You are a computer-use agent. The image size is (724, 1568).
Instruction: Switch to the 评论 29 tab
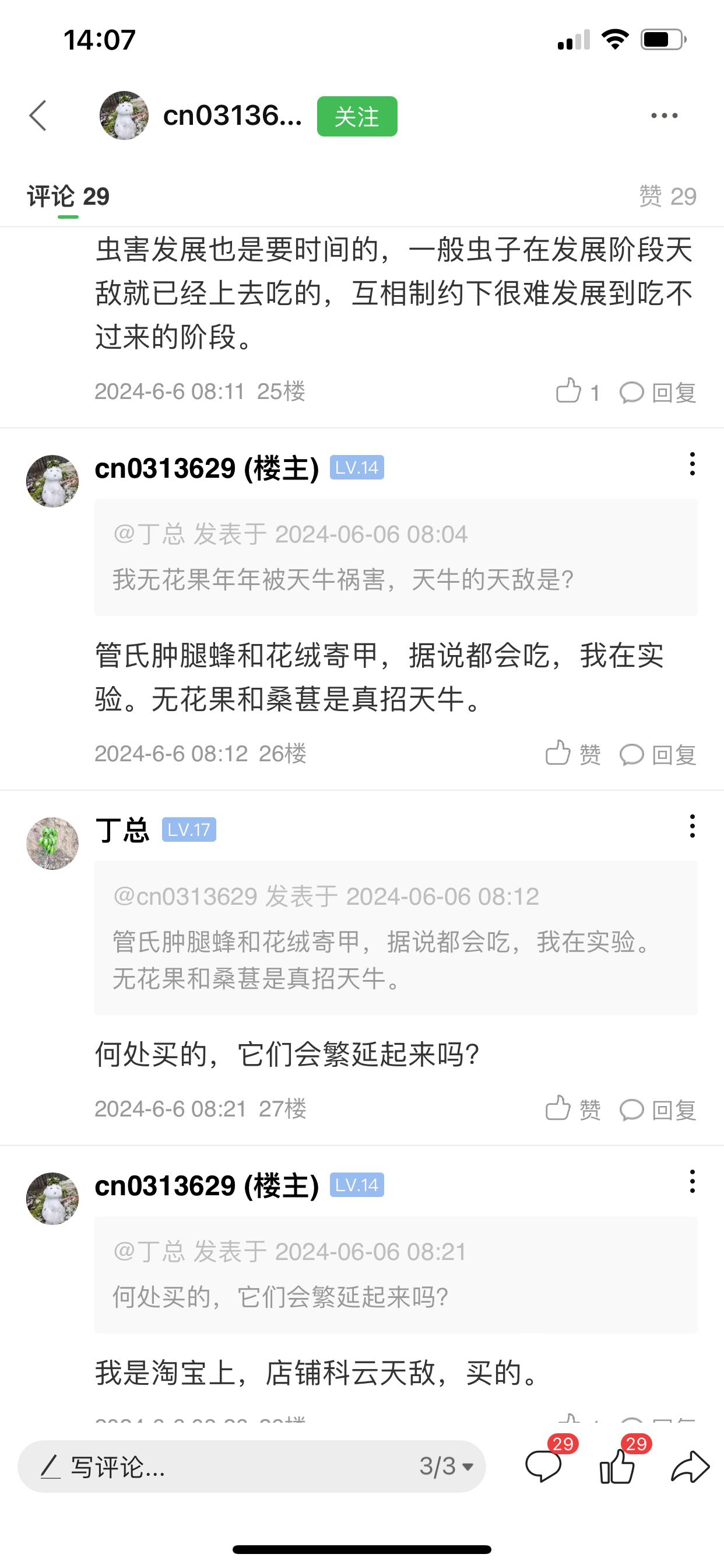coord(68,197)
